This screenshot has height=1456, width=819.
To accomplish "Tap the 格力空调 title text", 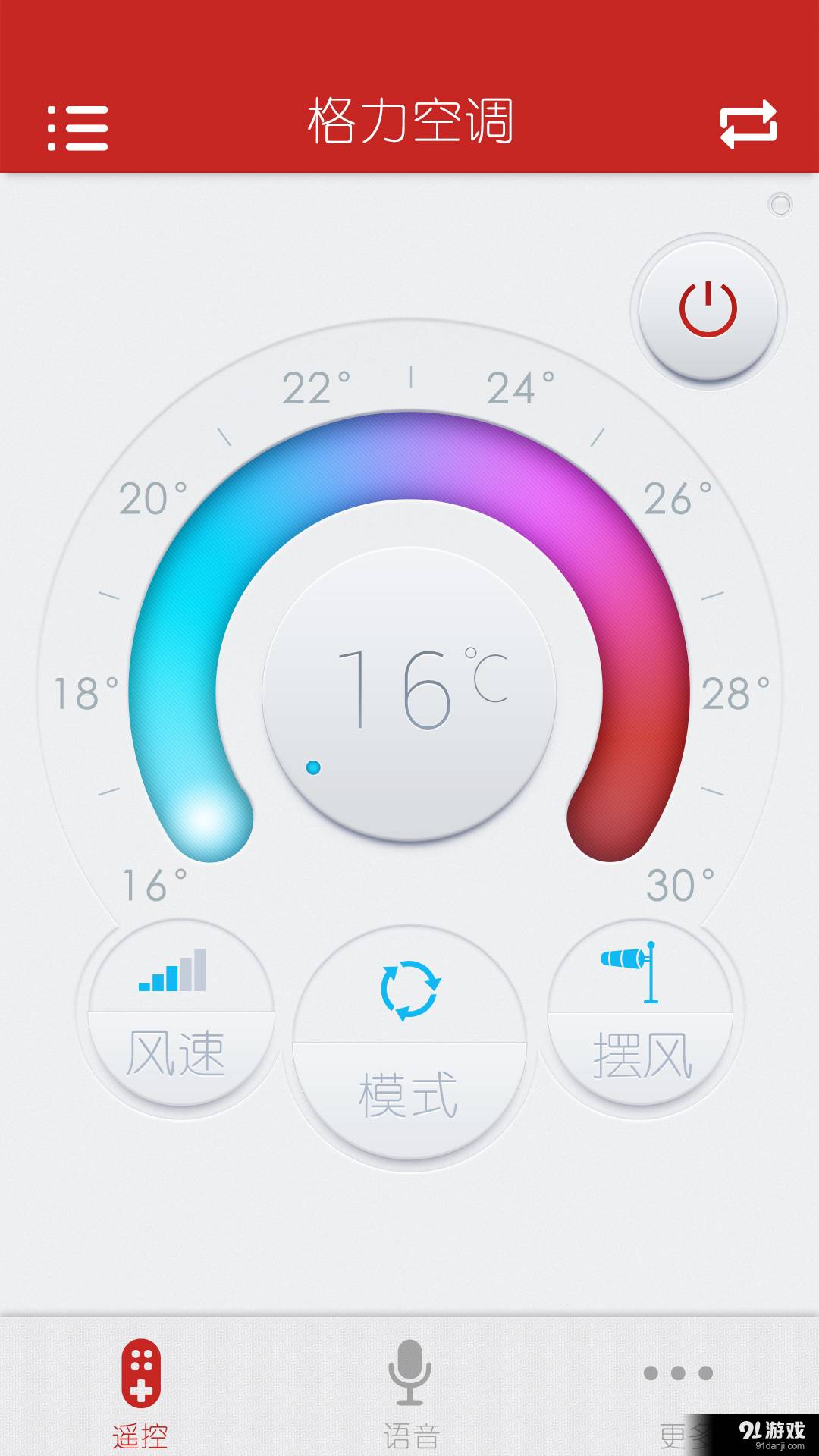I will click(x=409, y=120).
